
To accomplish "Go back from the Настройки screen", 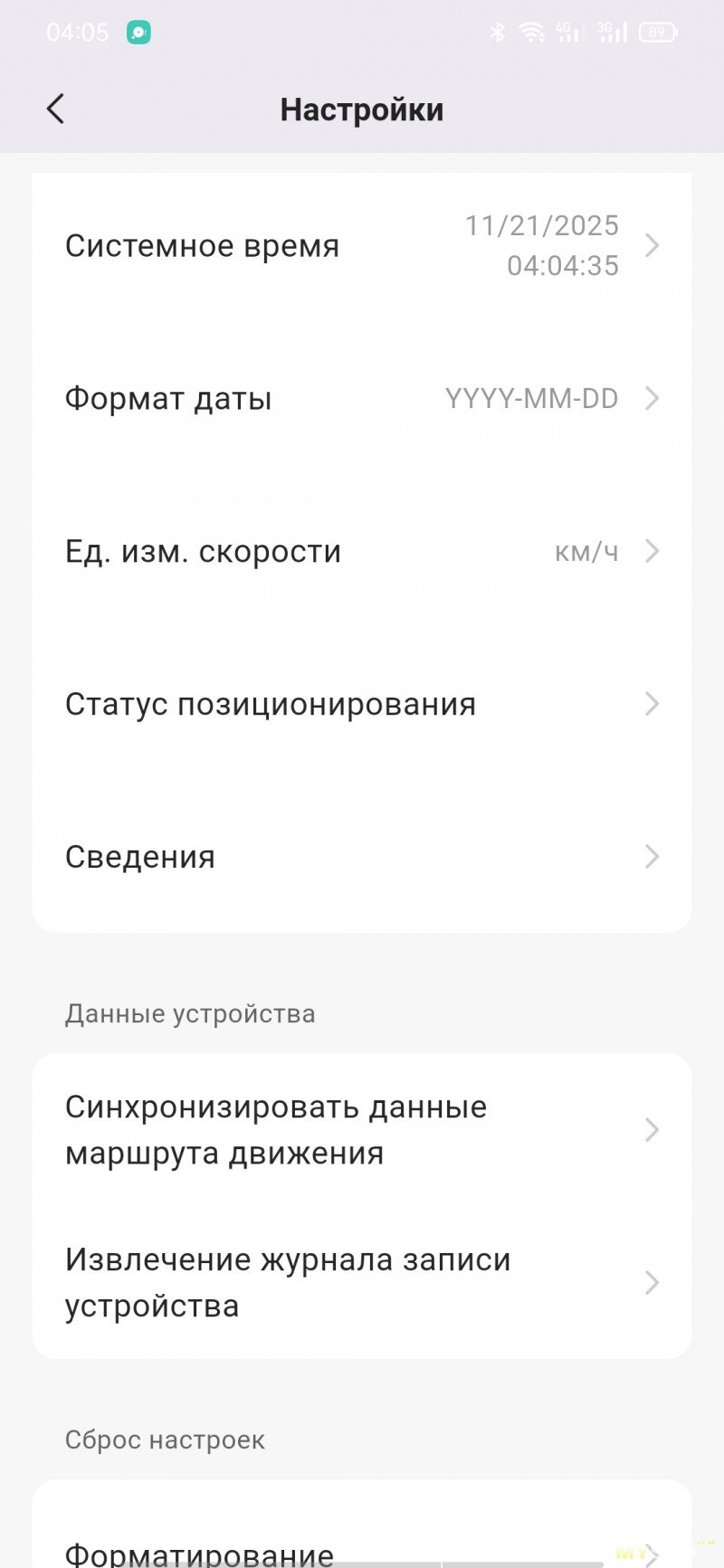I will 56,109.
